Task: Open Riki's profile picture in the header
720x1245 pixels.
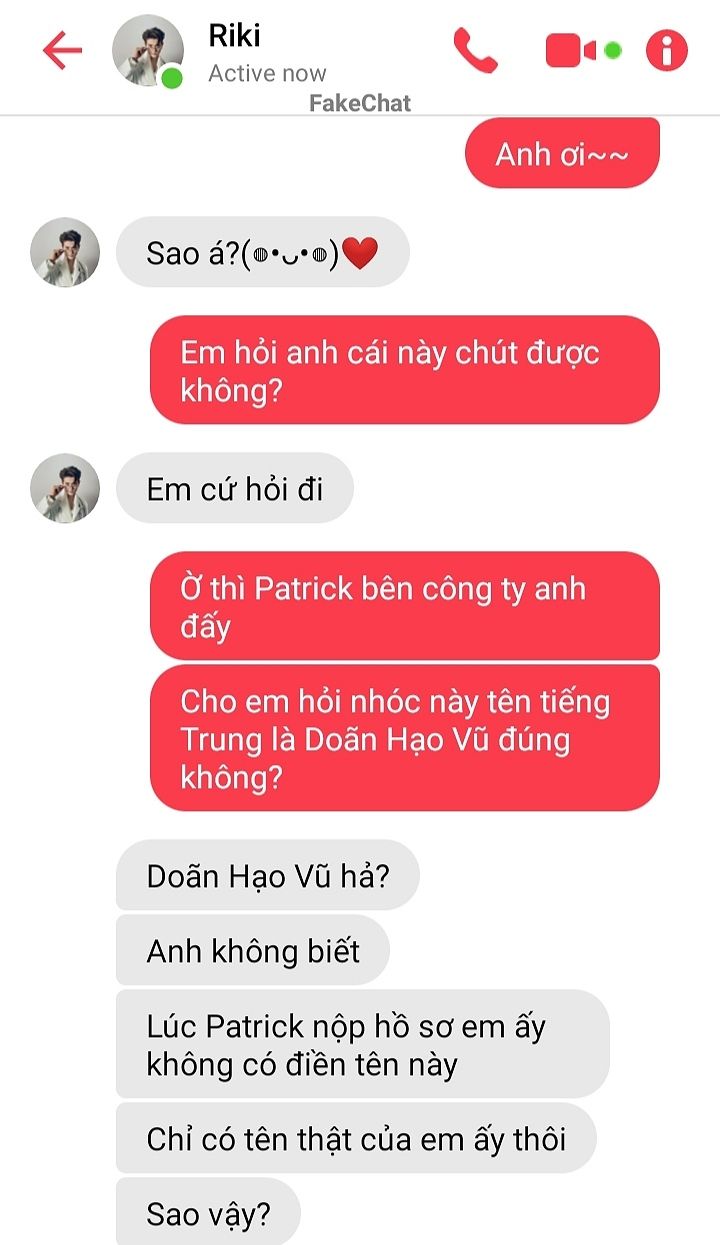Action: click(148, 50)
